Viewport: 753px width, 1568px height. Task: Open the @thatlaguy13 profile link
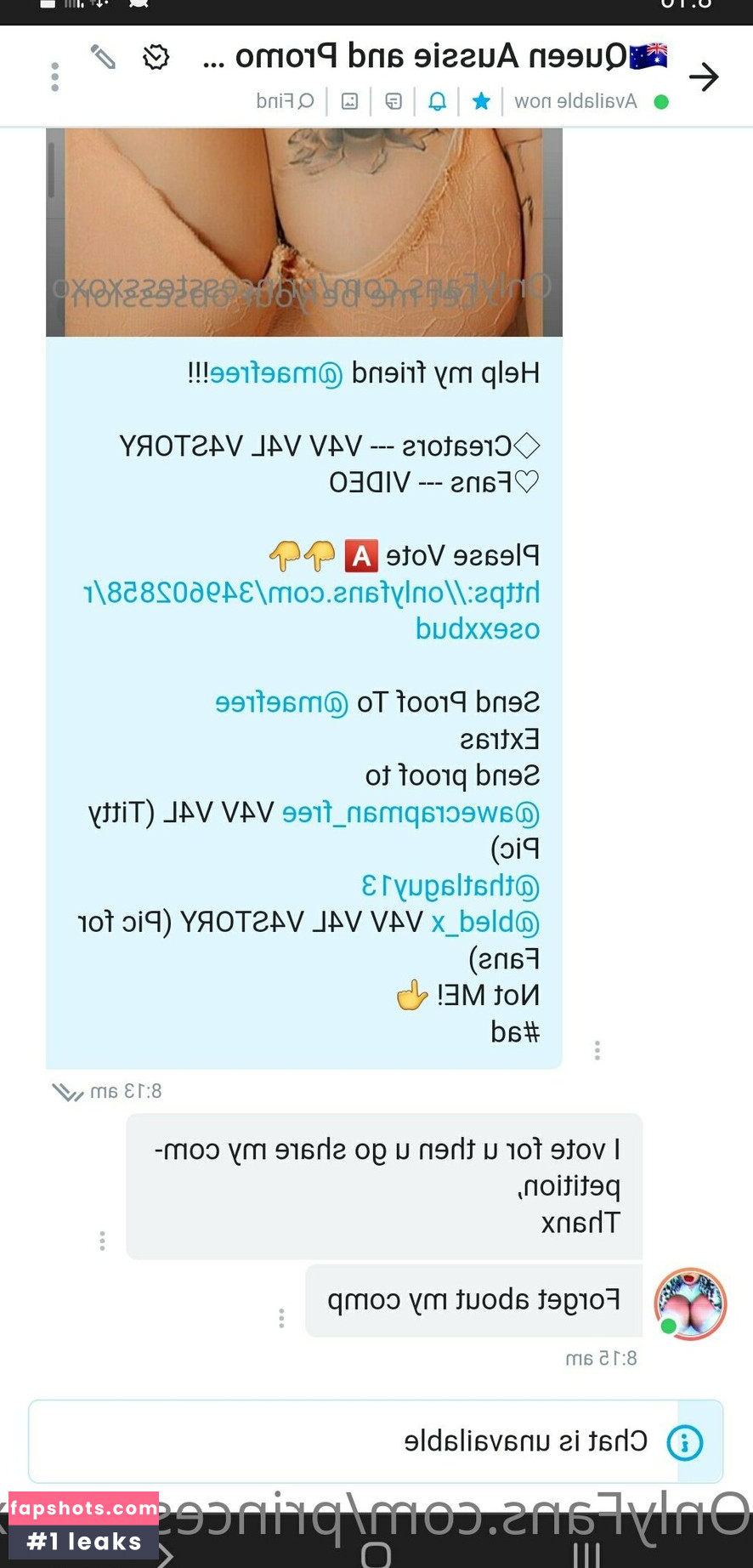[450, 886]
